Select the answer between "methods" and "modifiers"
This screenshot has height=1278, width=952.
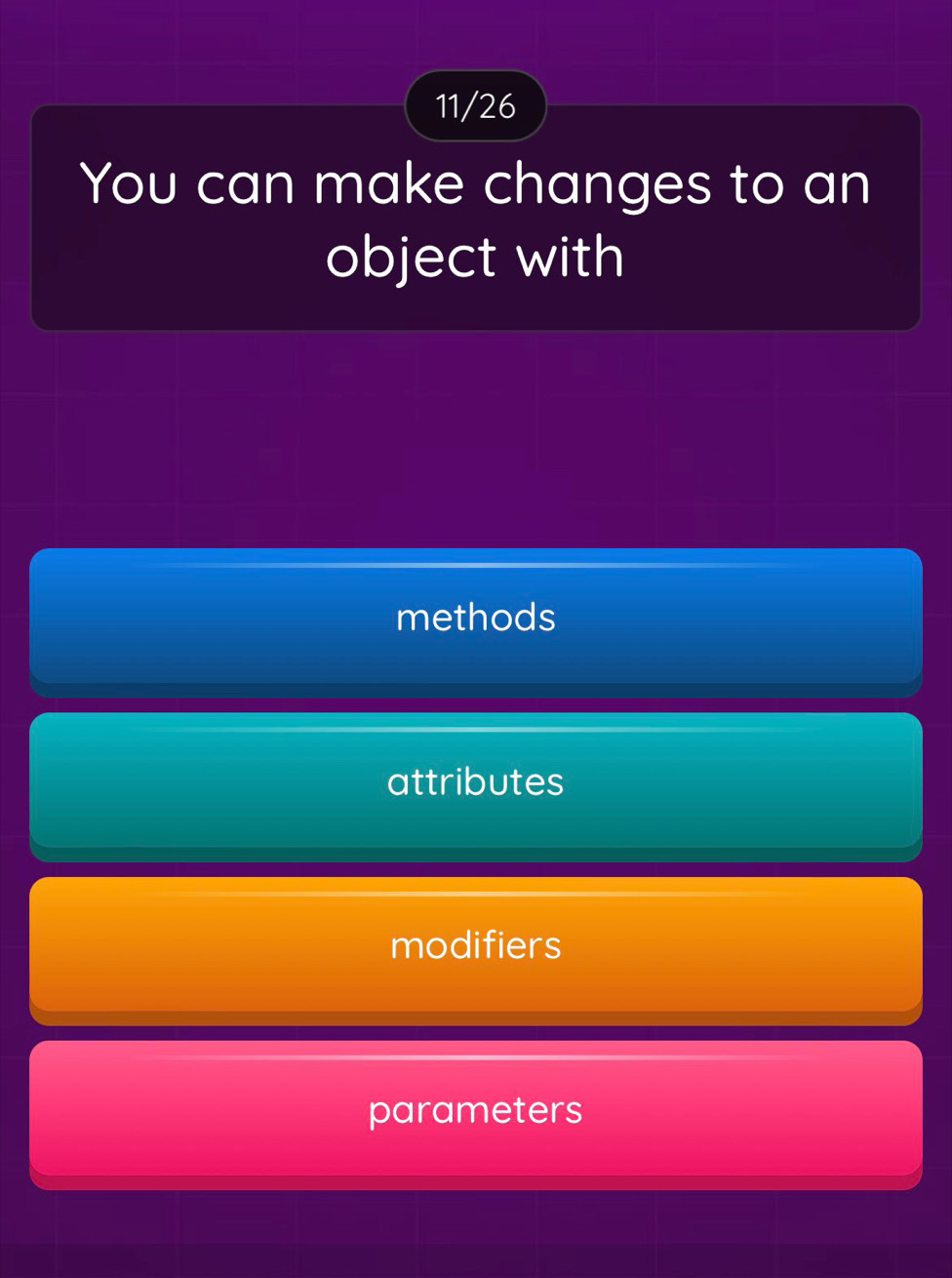(x=476, y=783)
